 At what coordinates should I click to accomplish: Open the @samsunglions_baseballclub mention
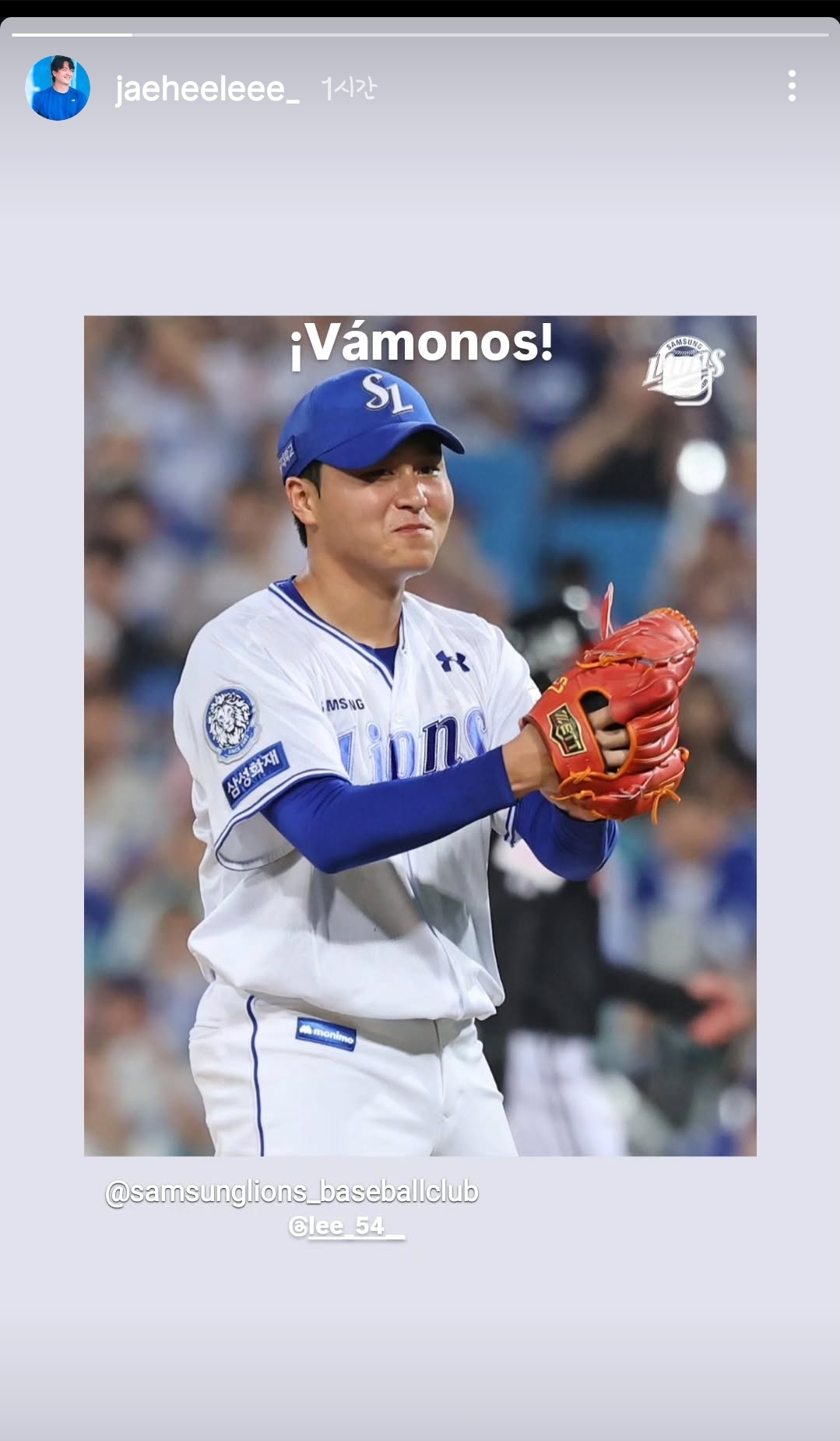pos(292,1192)
